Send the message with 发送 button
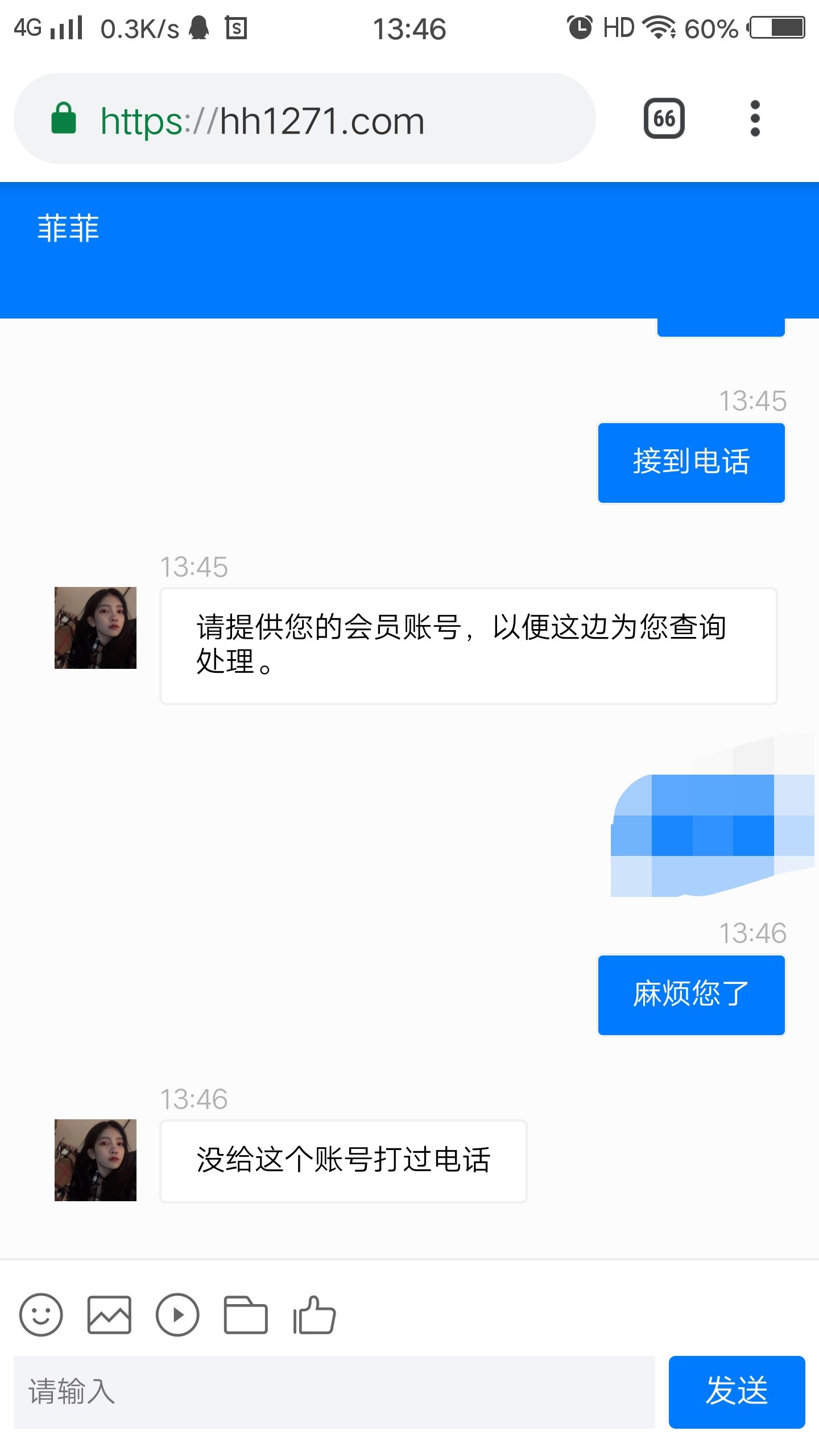This screenshot has height=1456, width=819. click(737, 1392)
